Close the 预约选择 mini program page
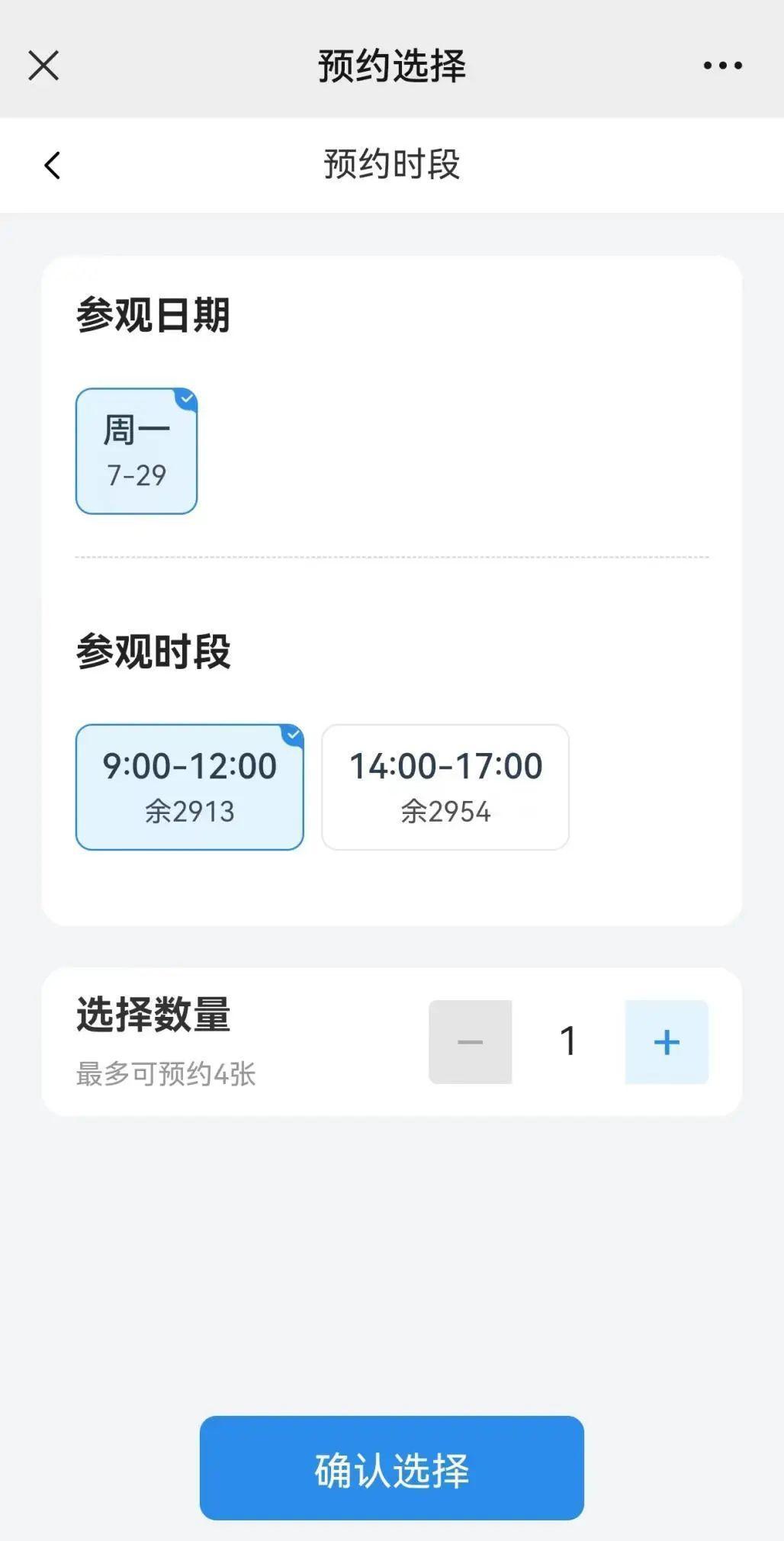This screenshot has width=784, height=1541. (43, 66)
